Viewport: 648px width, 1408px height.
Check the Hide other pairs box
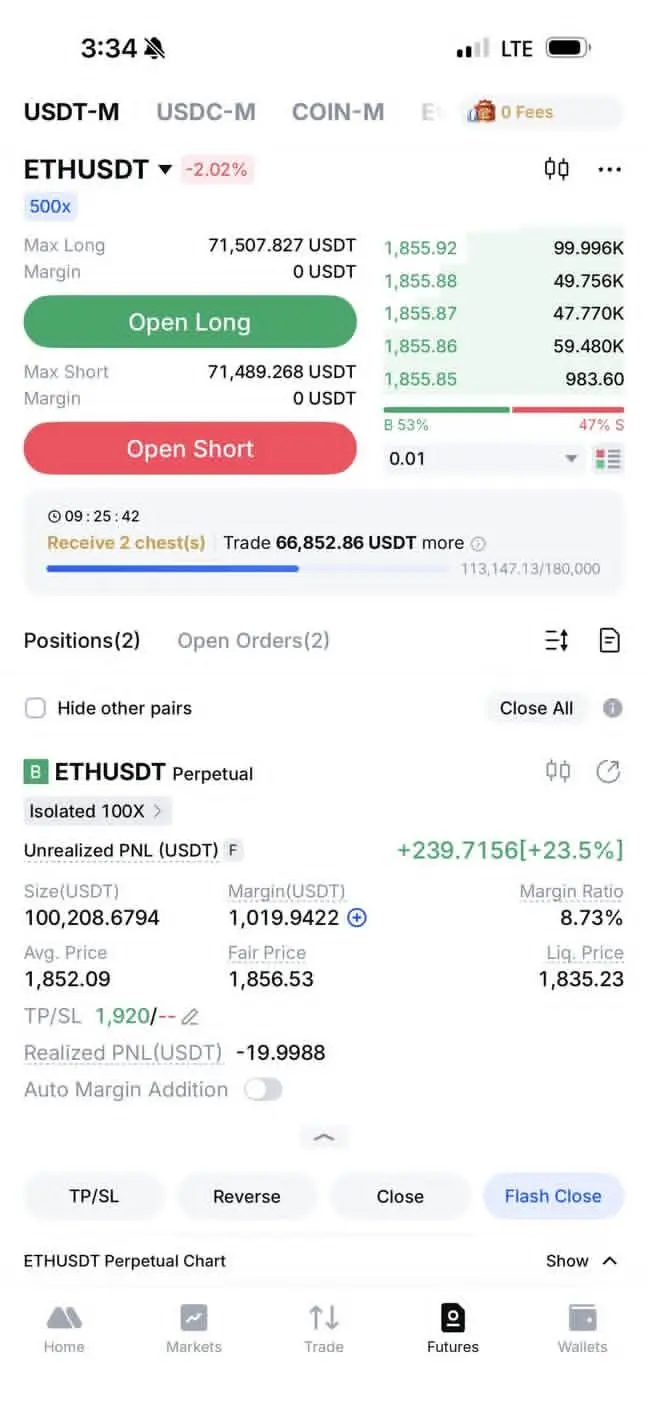coord(36,708)
